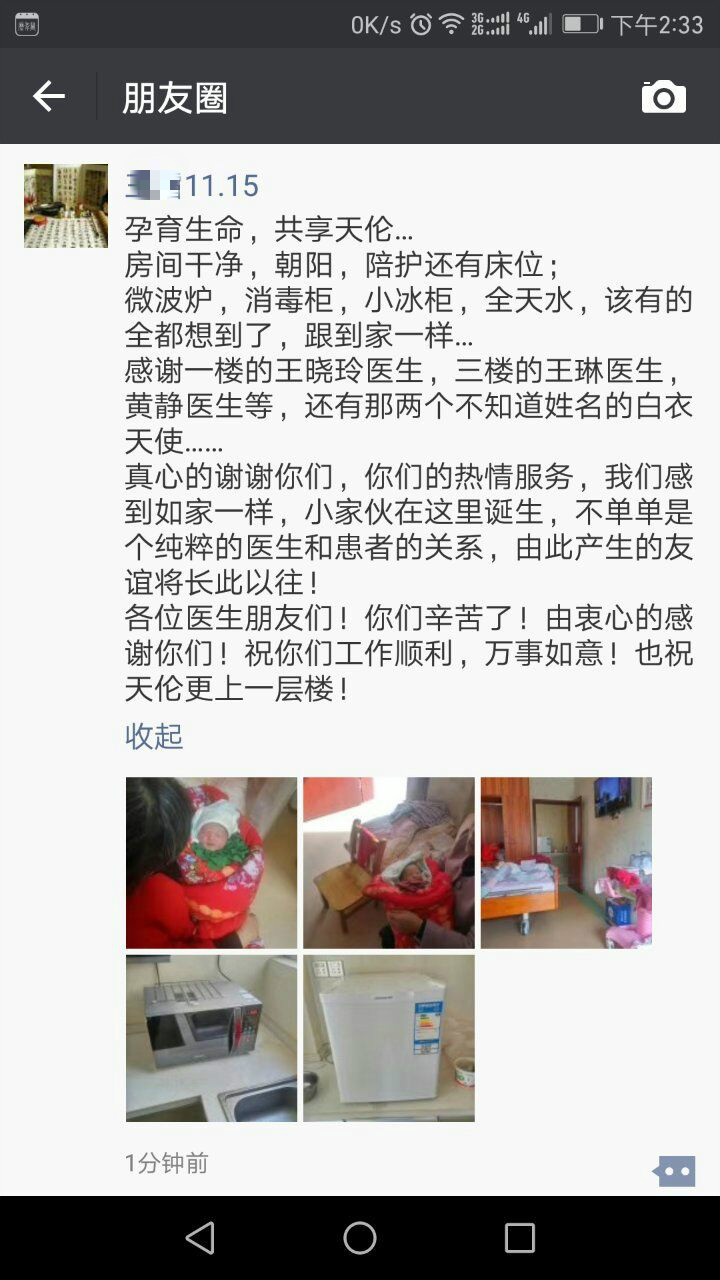This screenshot has height=1280, width=720.
Task: Open the camera to post a moment
Action: [x=664, y=97]
